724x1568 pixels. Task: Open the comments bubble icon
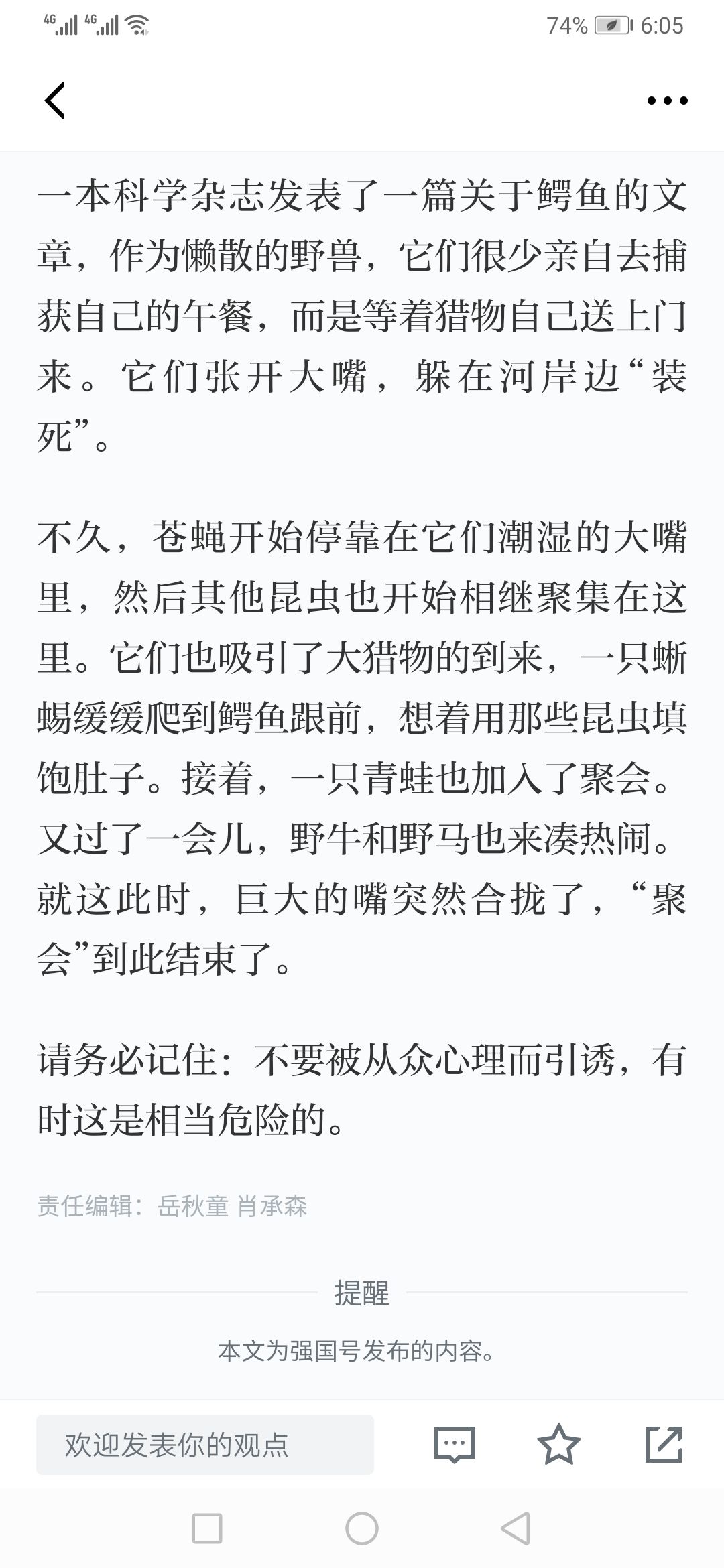point(455,1444)
